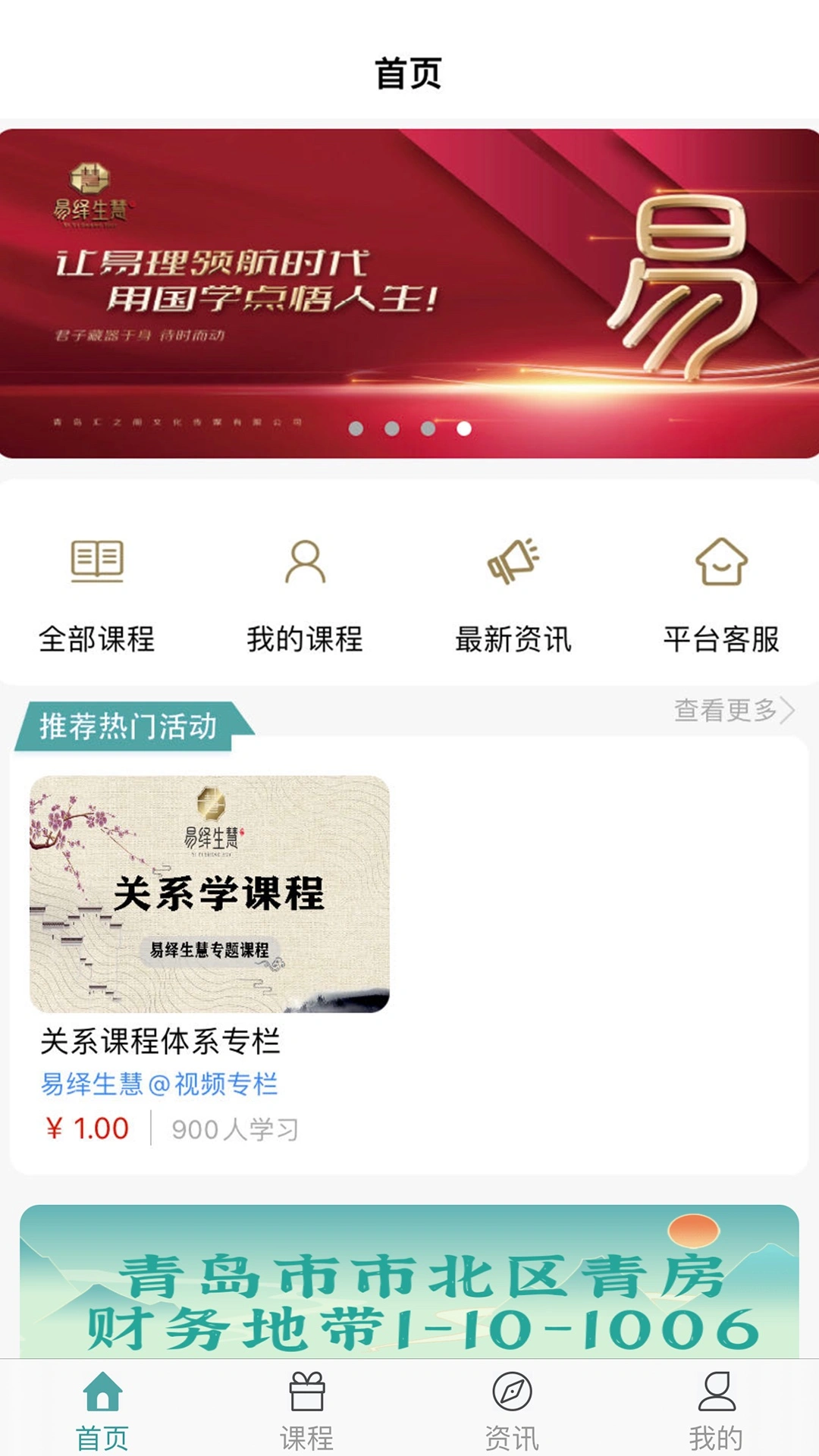Viewport: 819px width, 1456px height.
Task: Select the fourth carousel indicator dot
Action: pyautogui.click(x=462, y=429)
